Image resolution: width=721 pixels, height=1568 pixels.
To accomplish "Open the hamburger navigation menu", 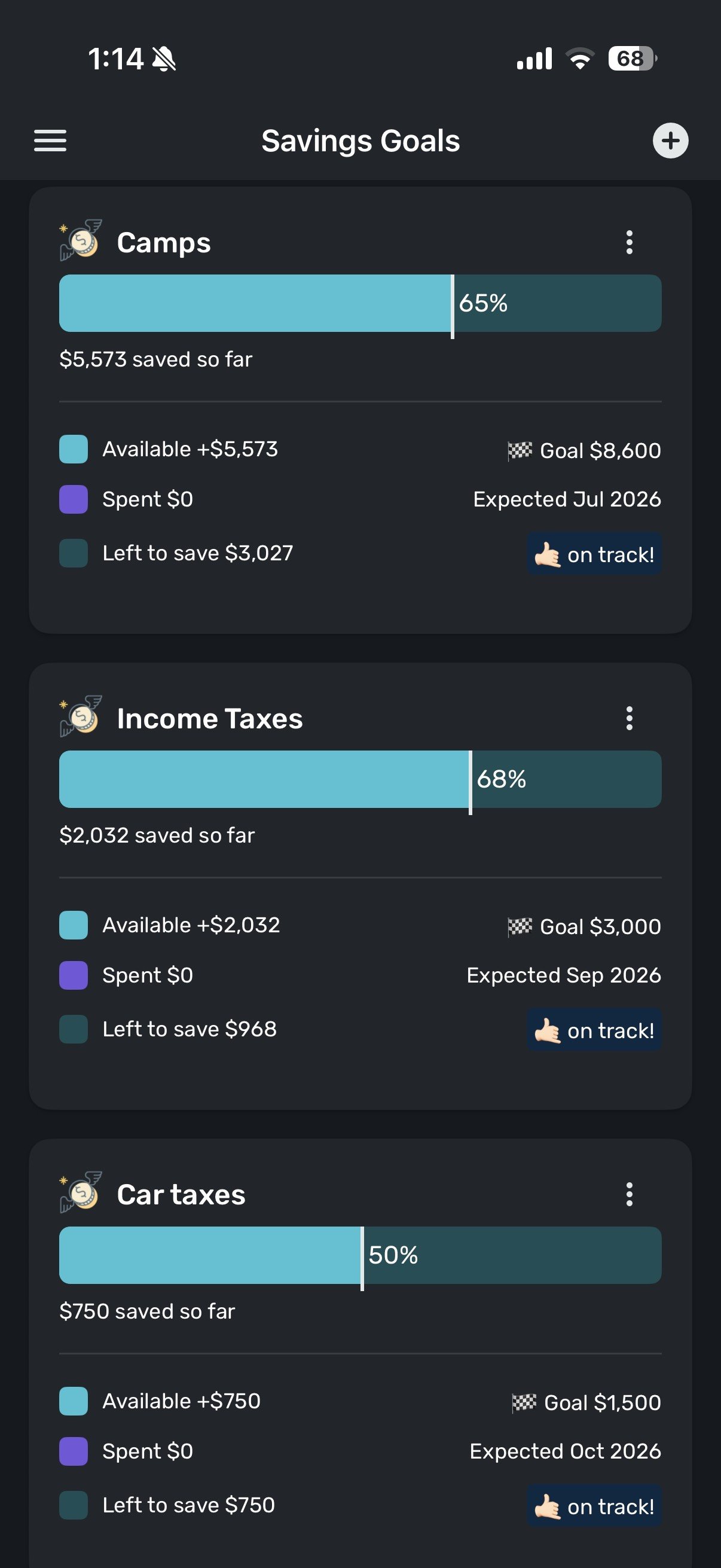I will point(50,141).
